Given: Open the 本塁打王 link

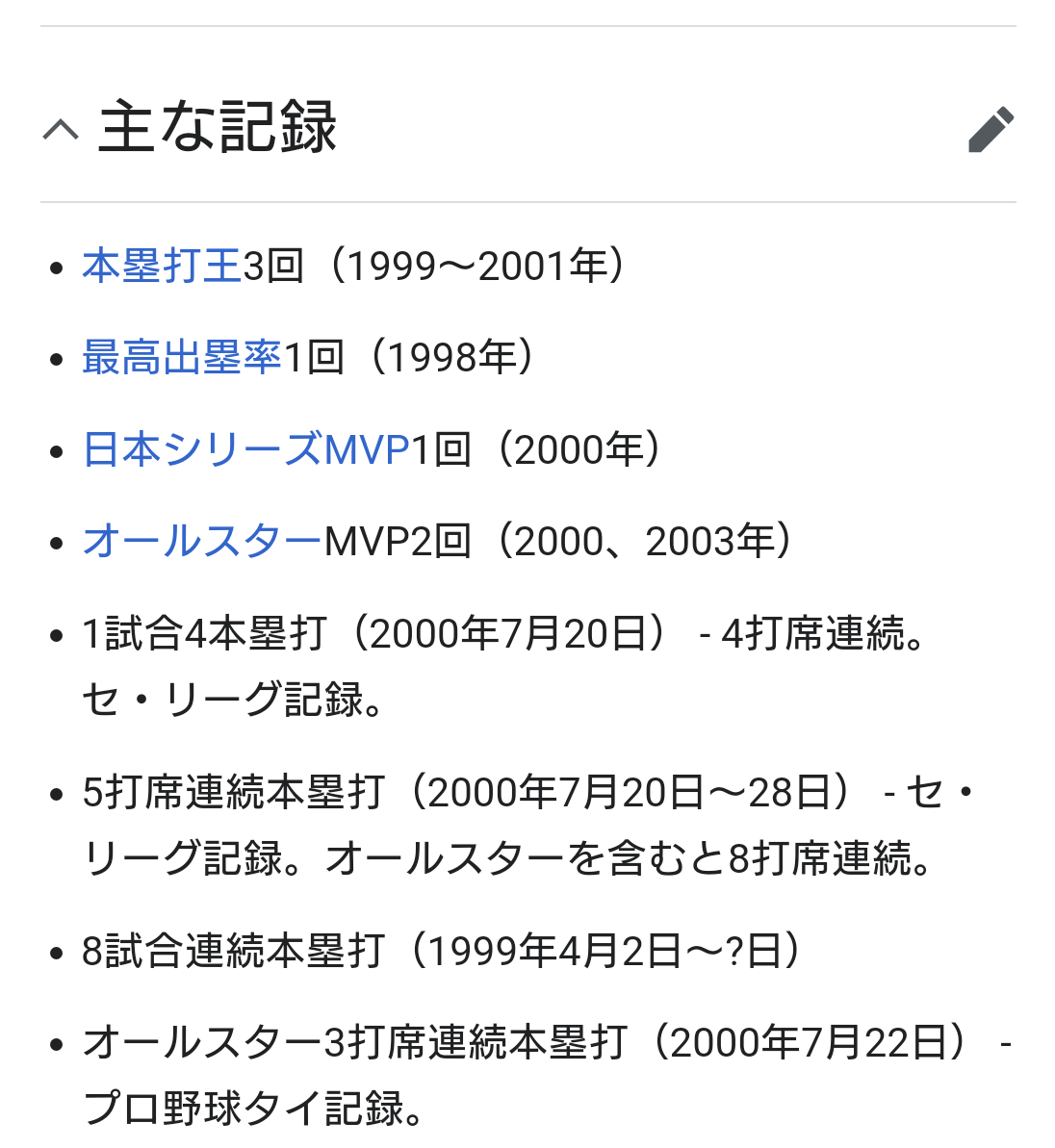Looking at the screenshot, I should coord(162,266).
